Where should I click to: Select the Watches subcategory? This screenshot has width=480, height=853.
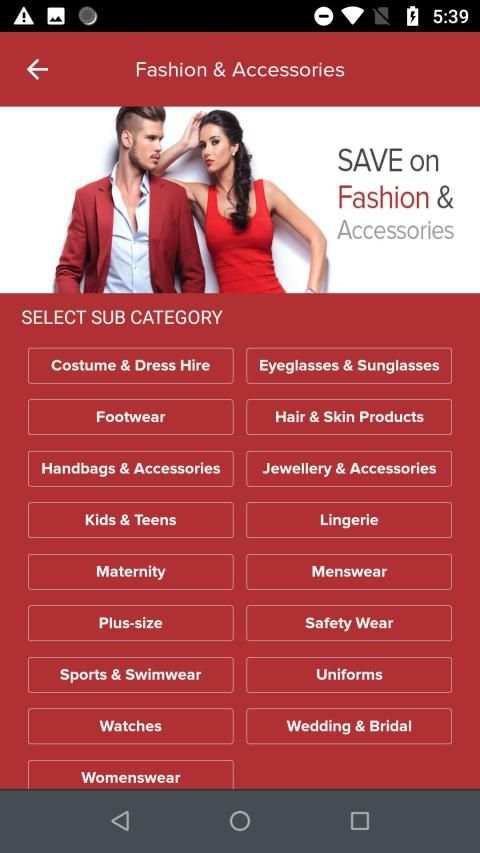(131, 726)
